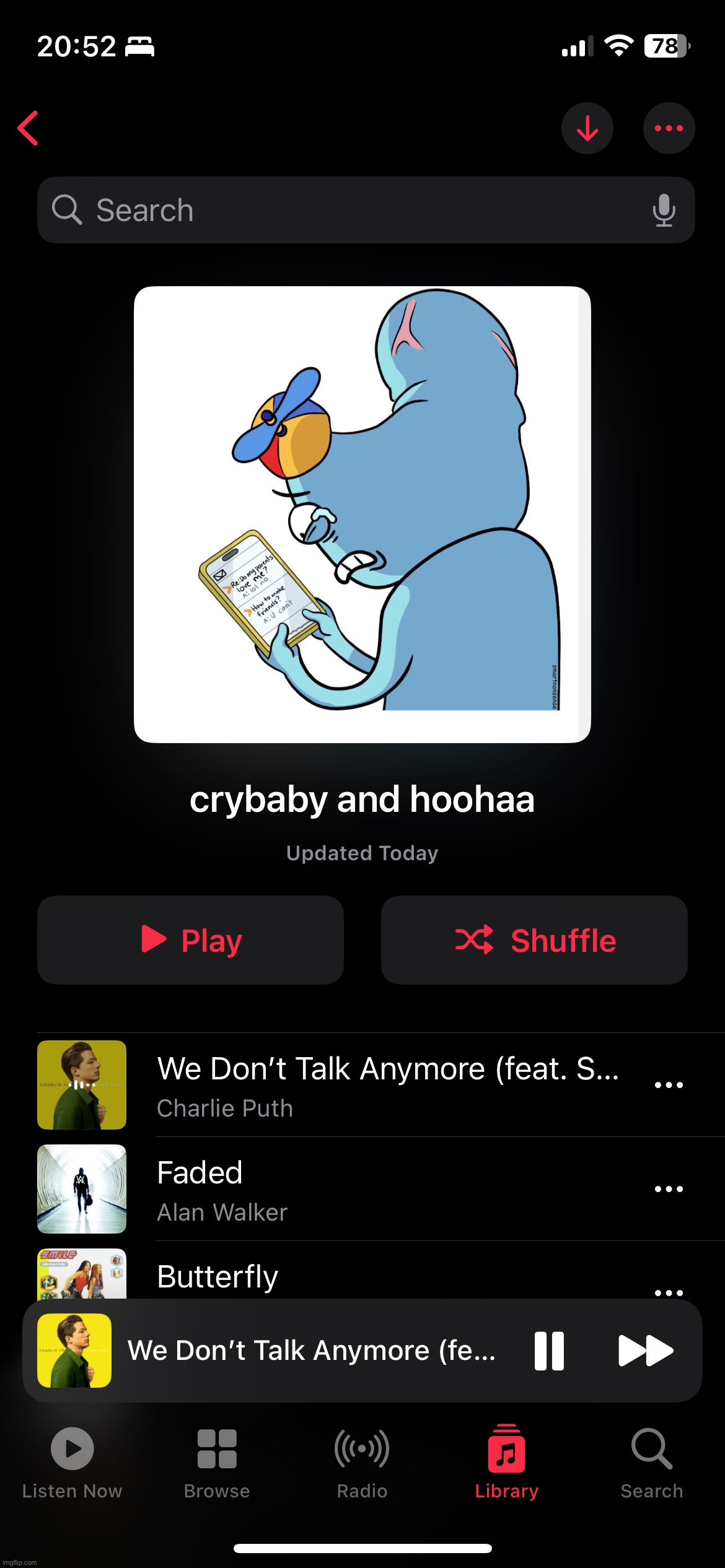Switch to the Listen Now tab
The height and width of the screenshot is (1568, 725).
[72, 1463]
